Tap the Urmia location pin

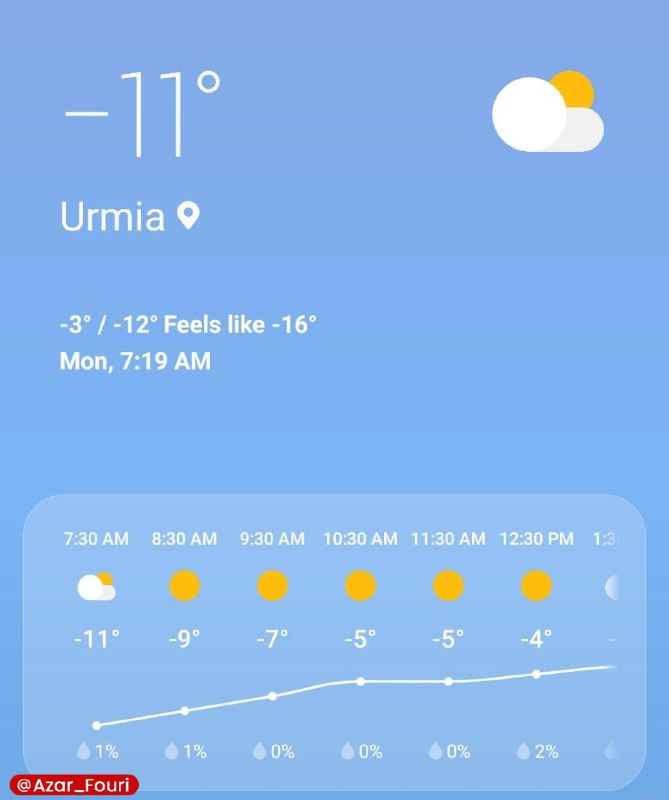[x=188, y=215]
